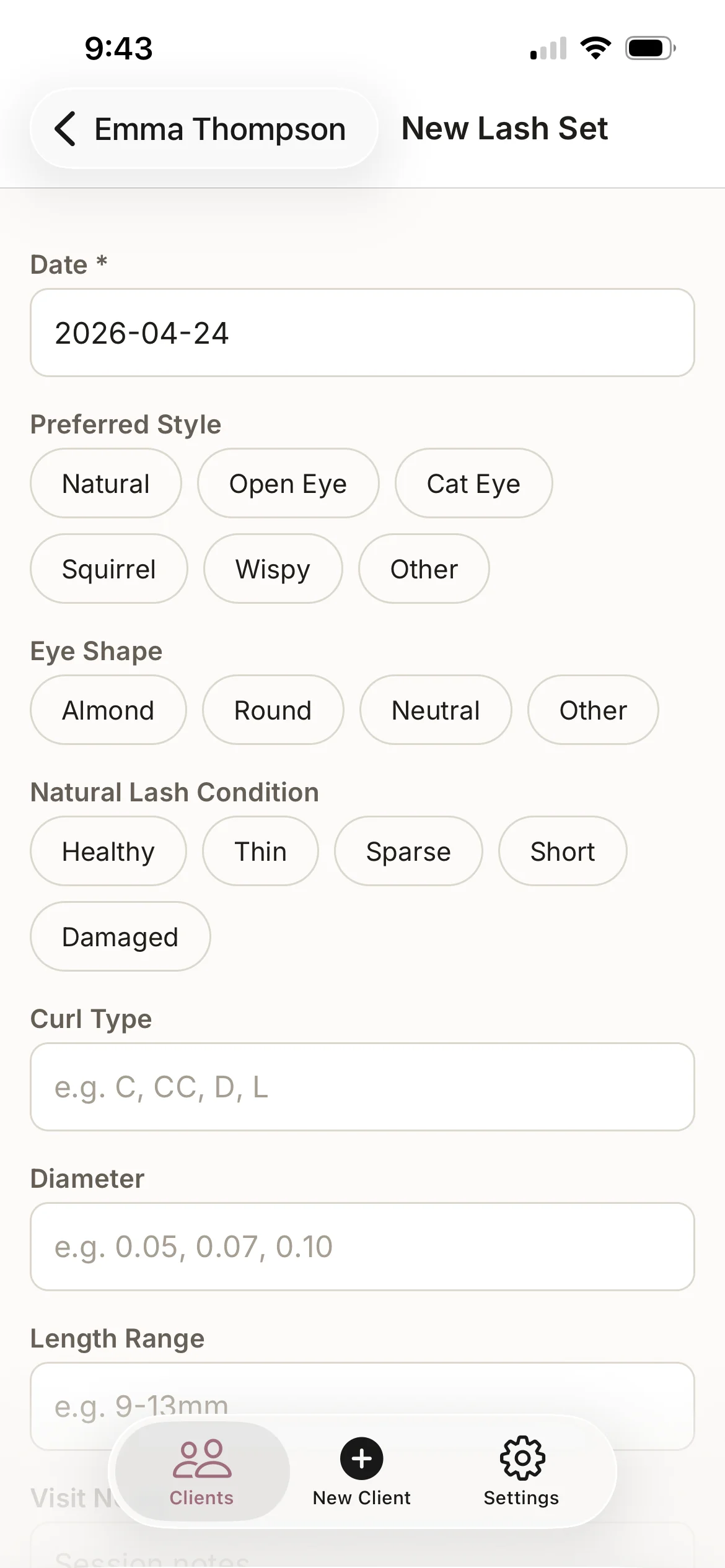Choose the Round eye shape
The height and width of the screenshot is (1568, 725).
click(273, 710)
